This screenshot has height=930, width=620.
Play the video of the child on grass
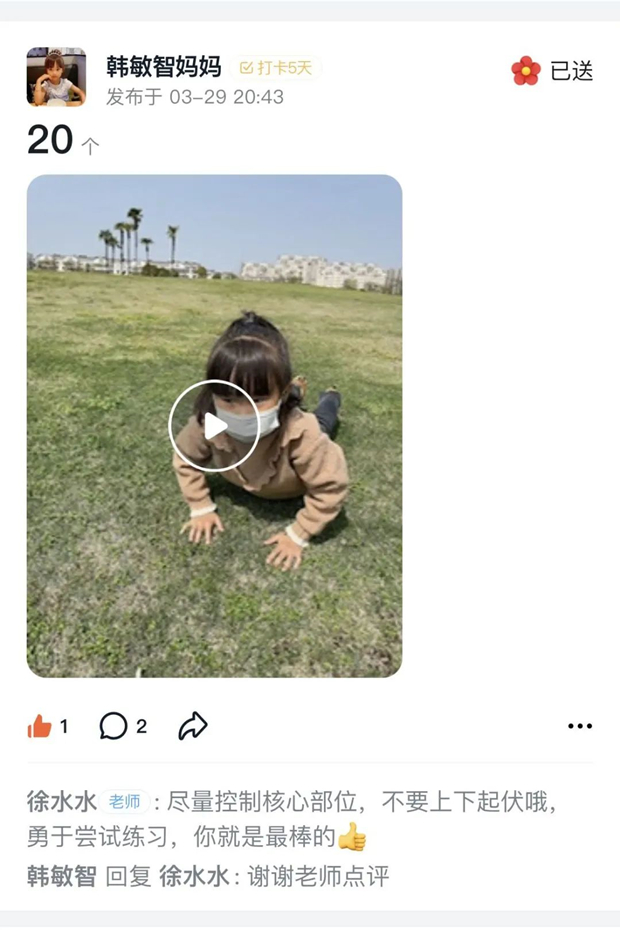coord(214,426)
